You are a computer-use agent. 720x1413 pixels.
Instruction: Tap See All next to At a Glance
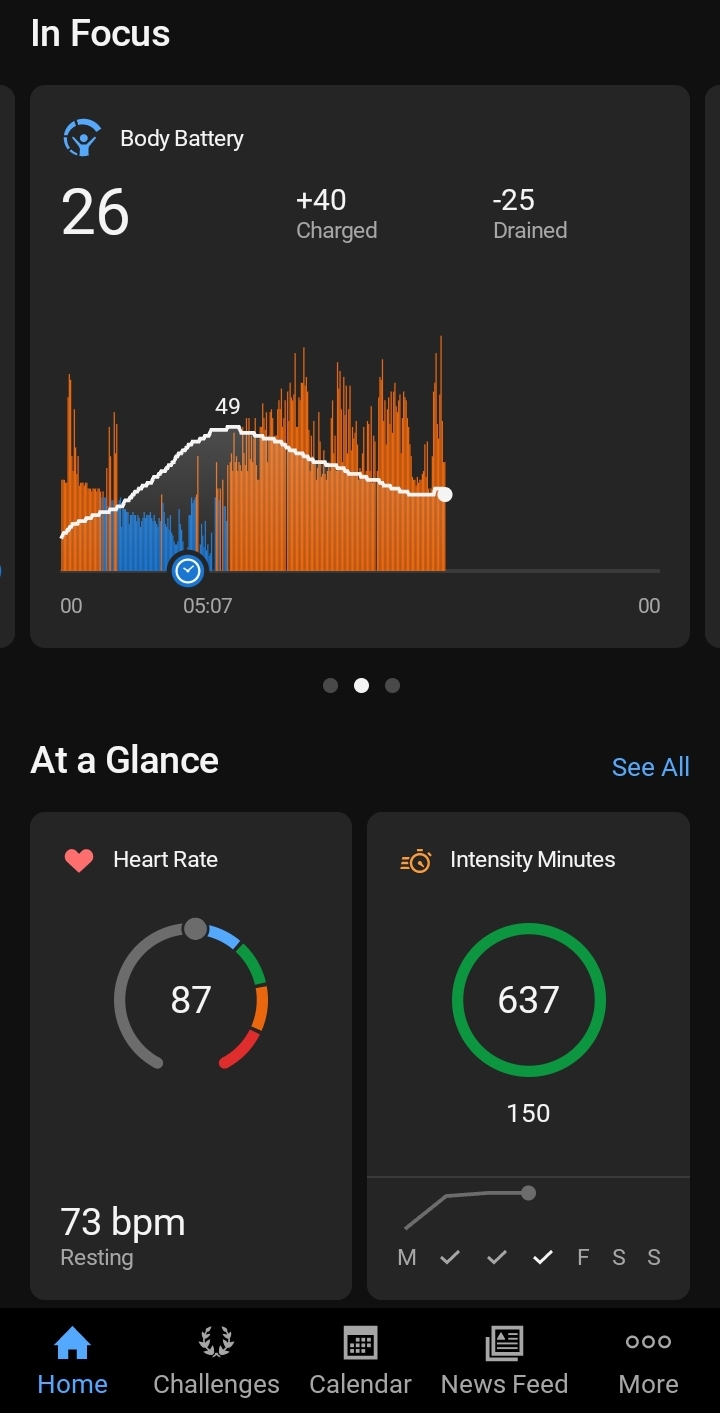point(651,767)
